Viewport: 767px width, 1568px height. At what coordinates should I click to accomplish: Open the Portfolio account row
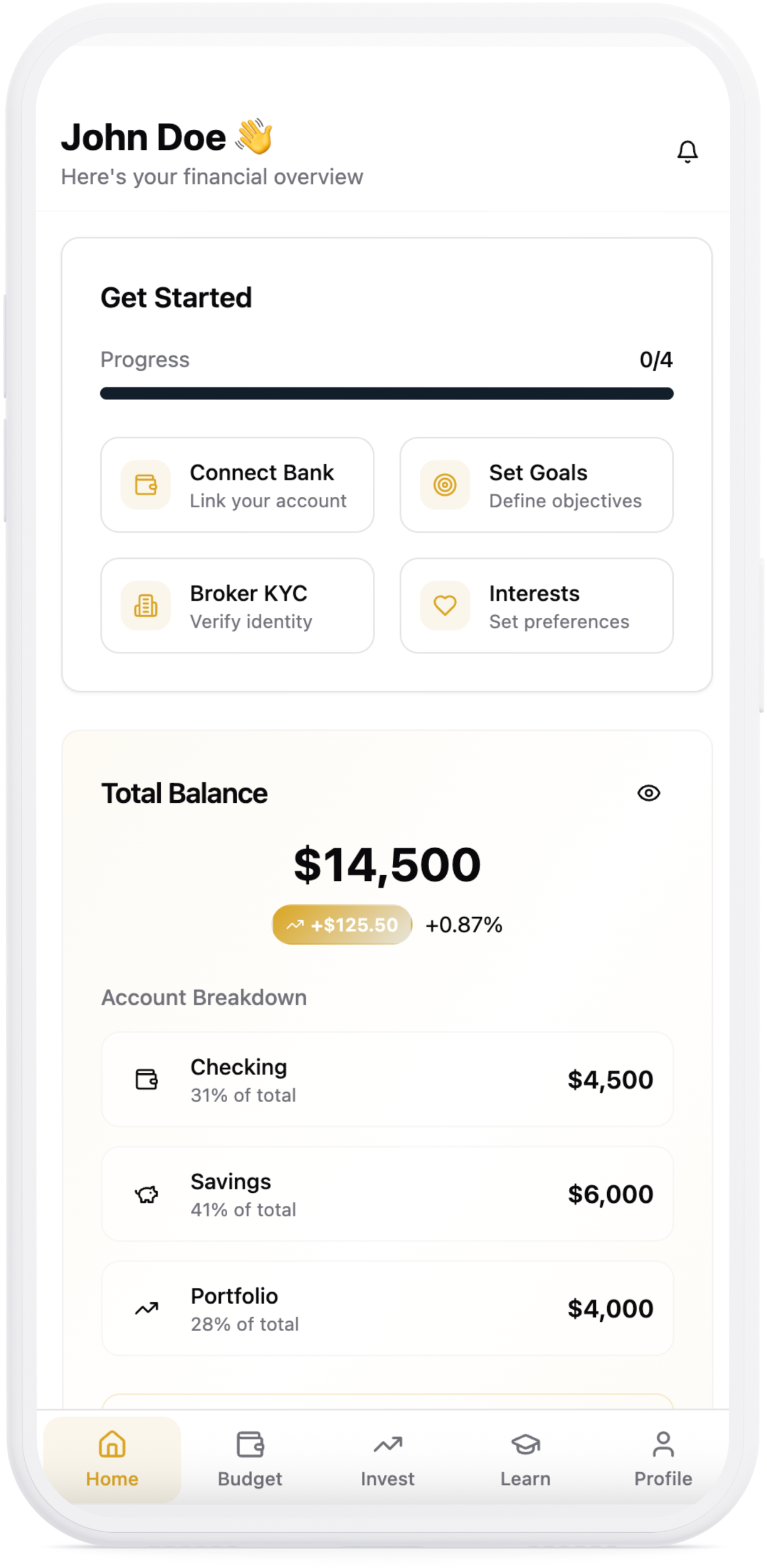(387, 1308)
